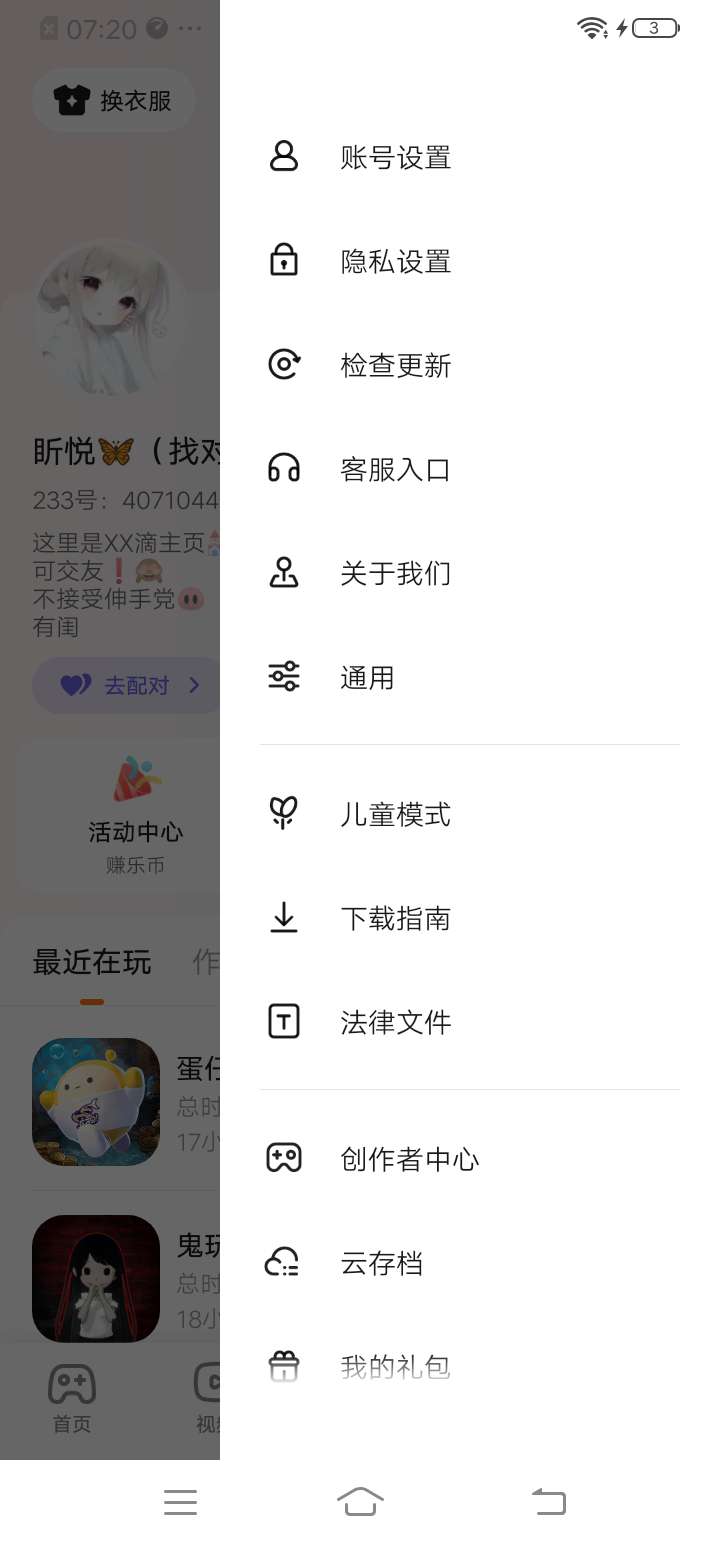View 法律文件 legal documents
The width and height of the screenshot is (720, 1544).
pos(395,1023)
